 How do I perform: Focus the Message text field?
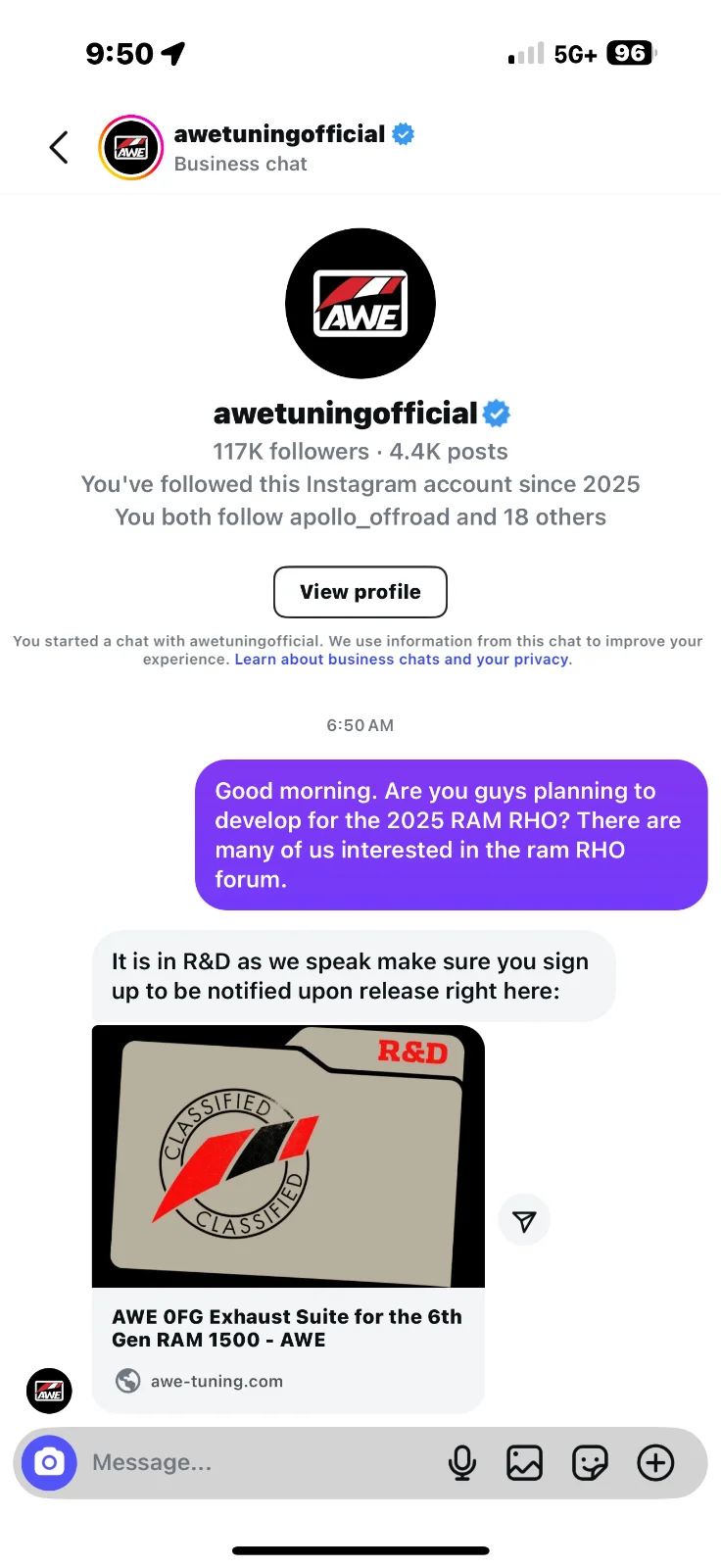pyautogui.click(x=255, y=1463)
